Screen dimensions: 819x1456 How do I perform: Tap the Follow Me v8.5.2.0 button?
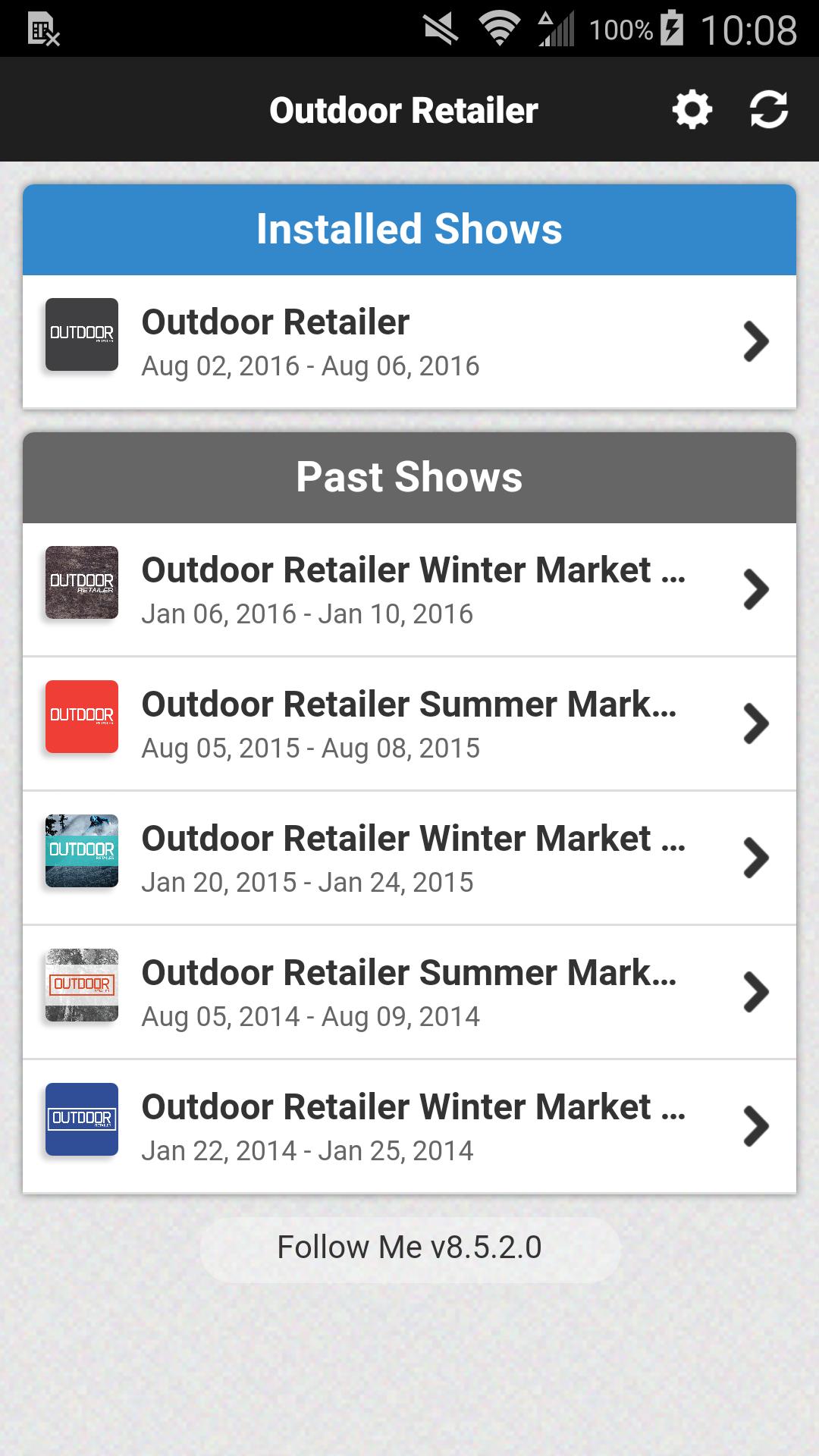[x=409, y=1246]
